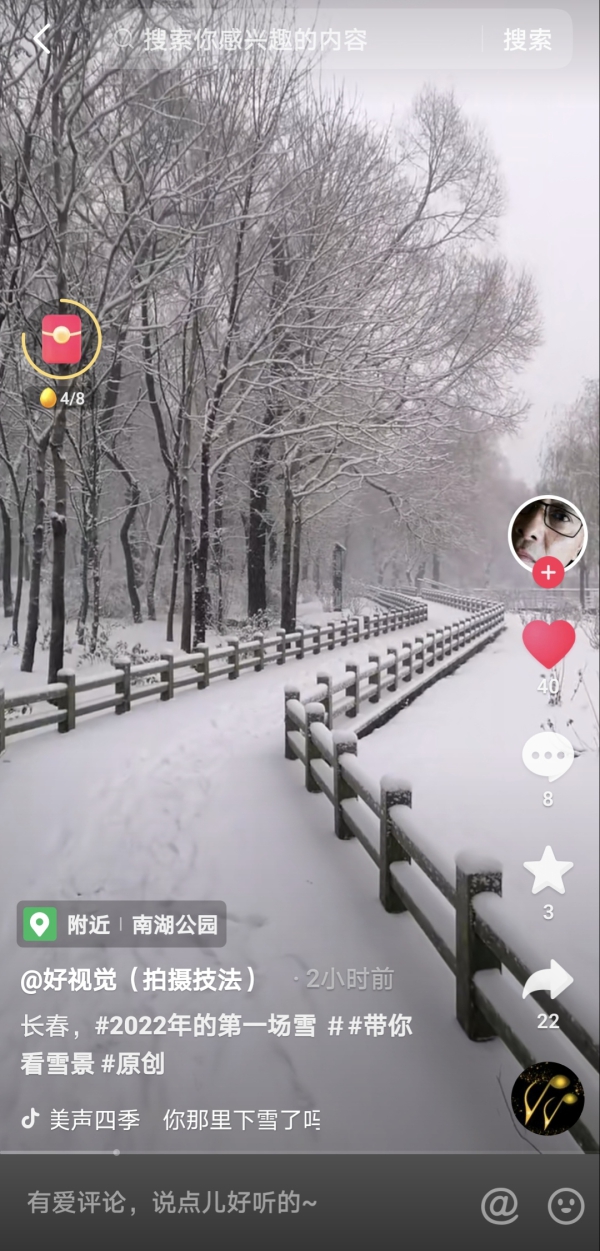
Task: Like this snow video
Action: tap(548, 644)
